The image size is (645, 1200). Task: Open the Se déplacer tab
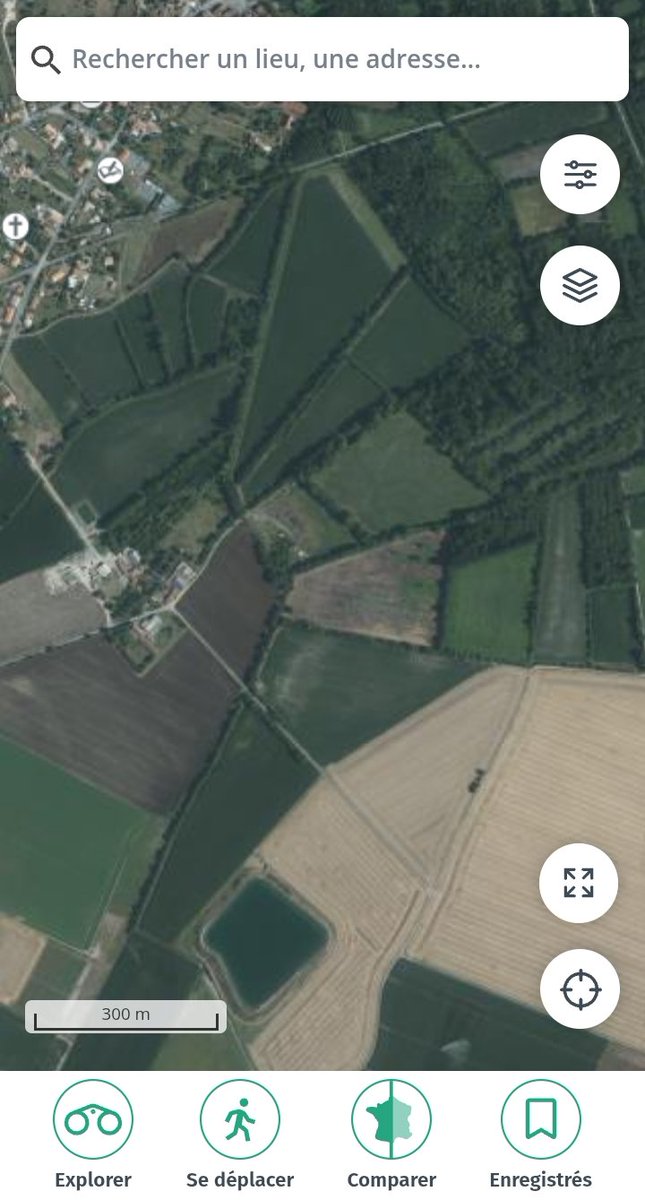click(240, 1135)
